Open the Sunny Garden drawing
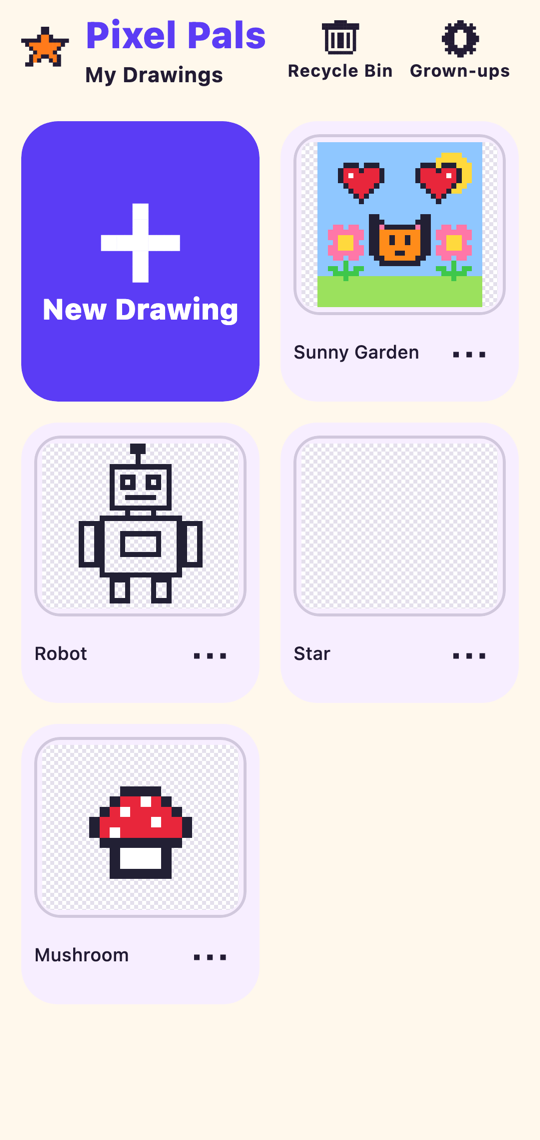Image resolution: width=540 pixels, height=1140 pixels. pos(399,225)
